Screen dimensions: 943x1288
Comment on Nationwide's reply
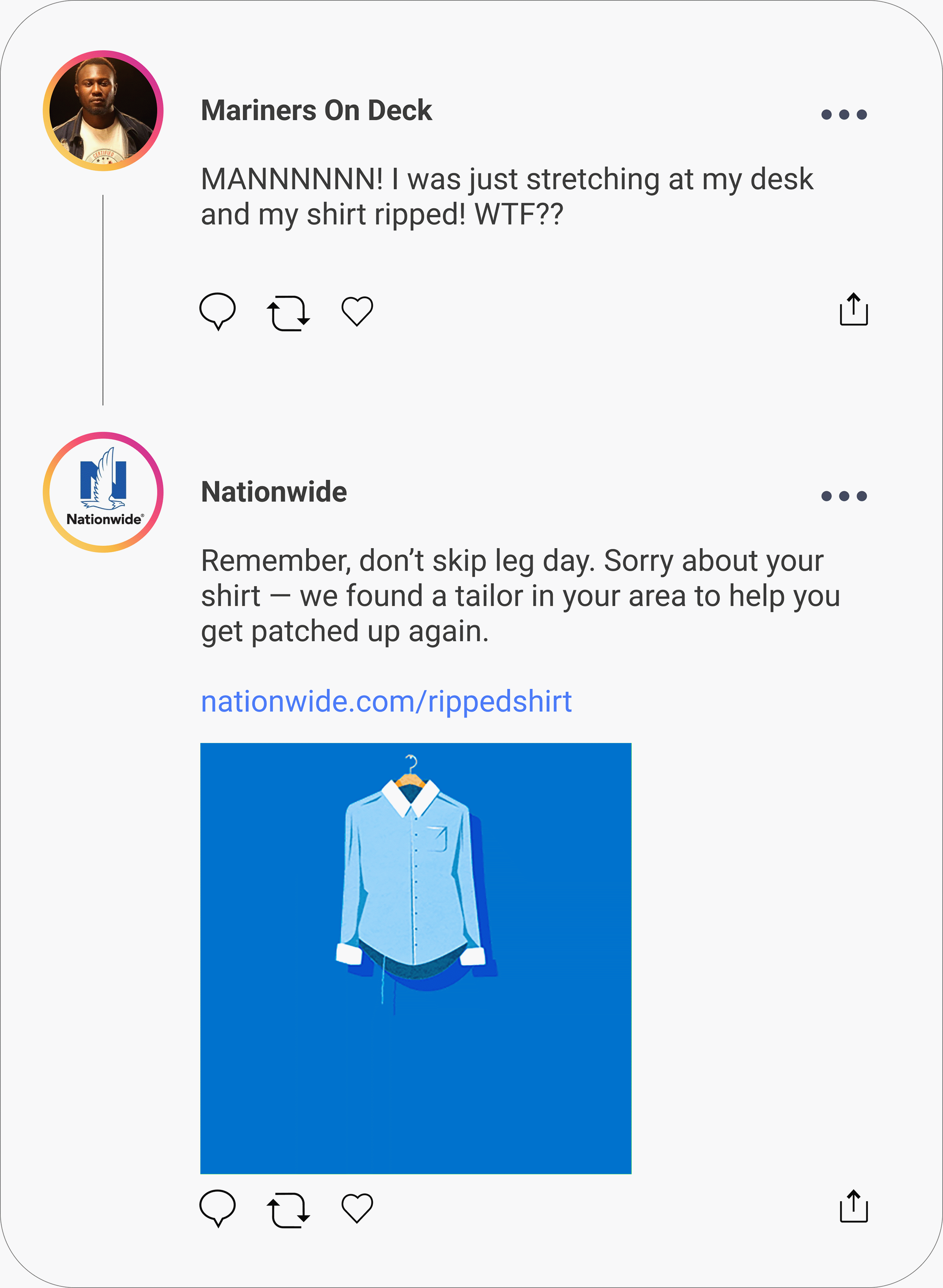(218, 1207)
